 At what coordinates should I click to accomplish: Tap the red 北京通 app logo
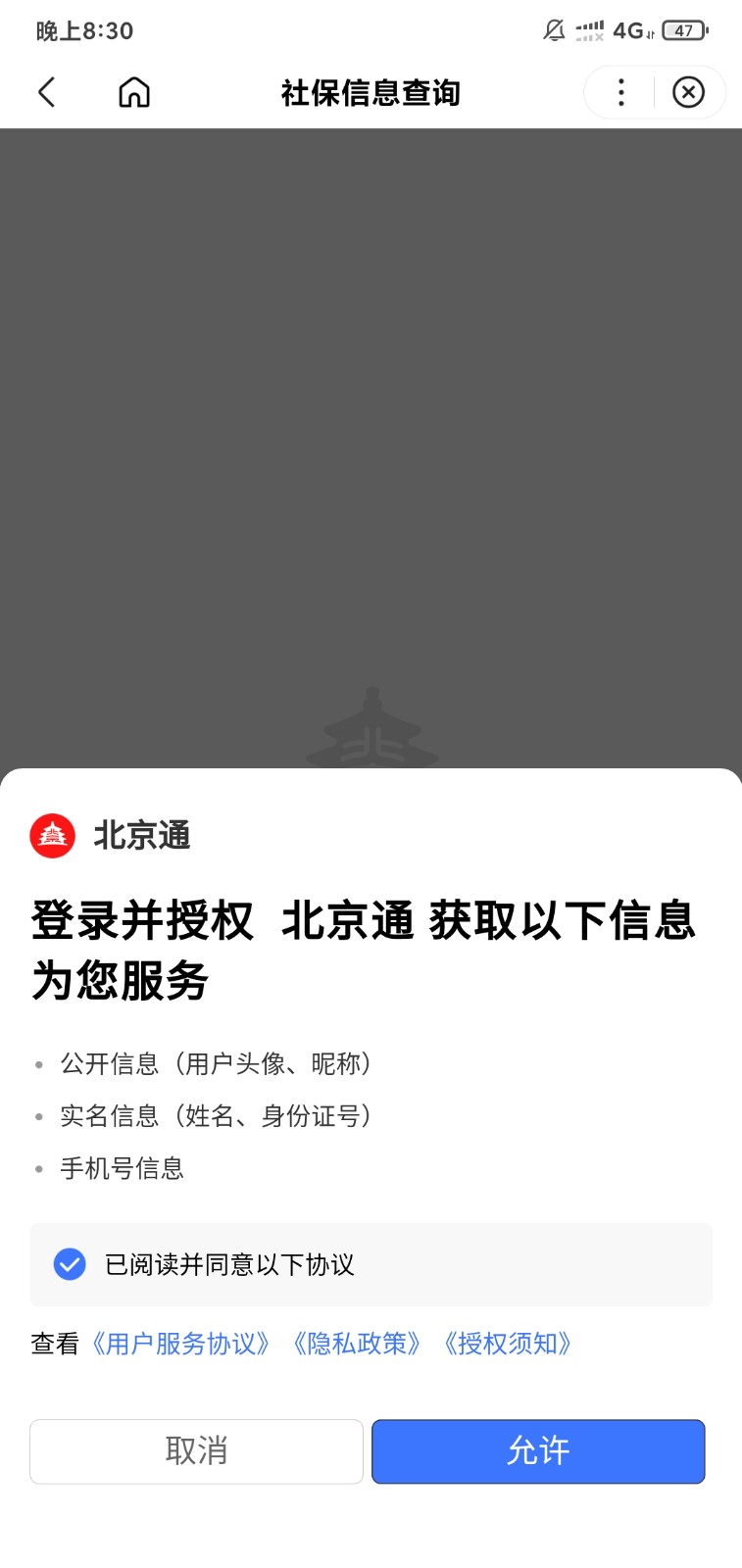(x=50, y=835)
